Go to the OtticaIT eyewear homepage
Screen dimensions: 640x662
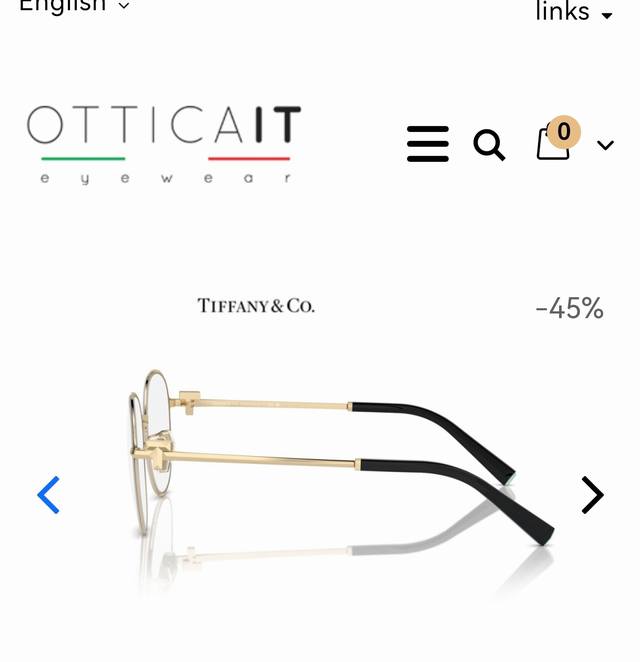(x=164, y=144)
